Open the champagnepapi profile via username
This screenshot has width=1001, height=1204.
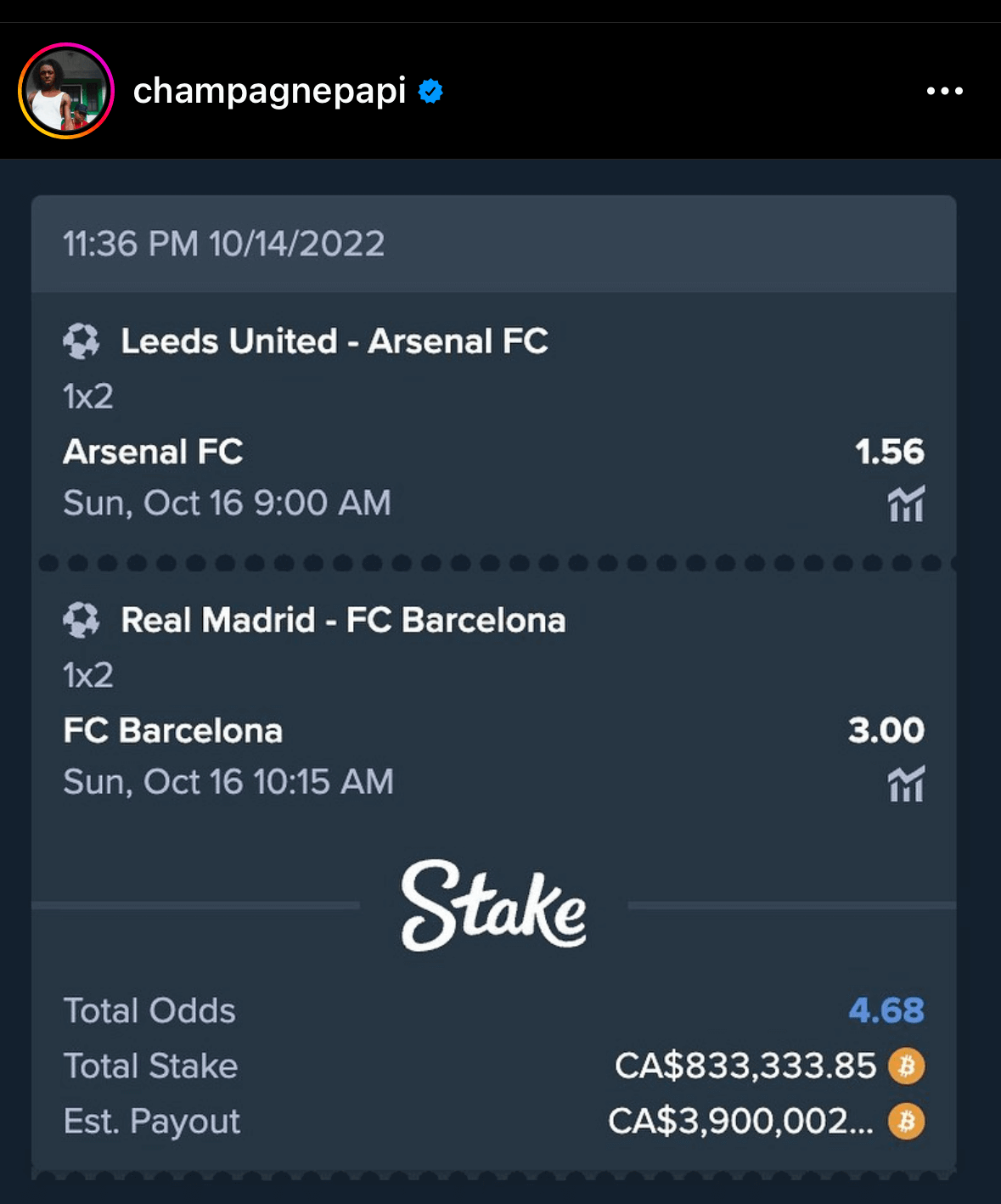[x=269, y=91]
